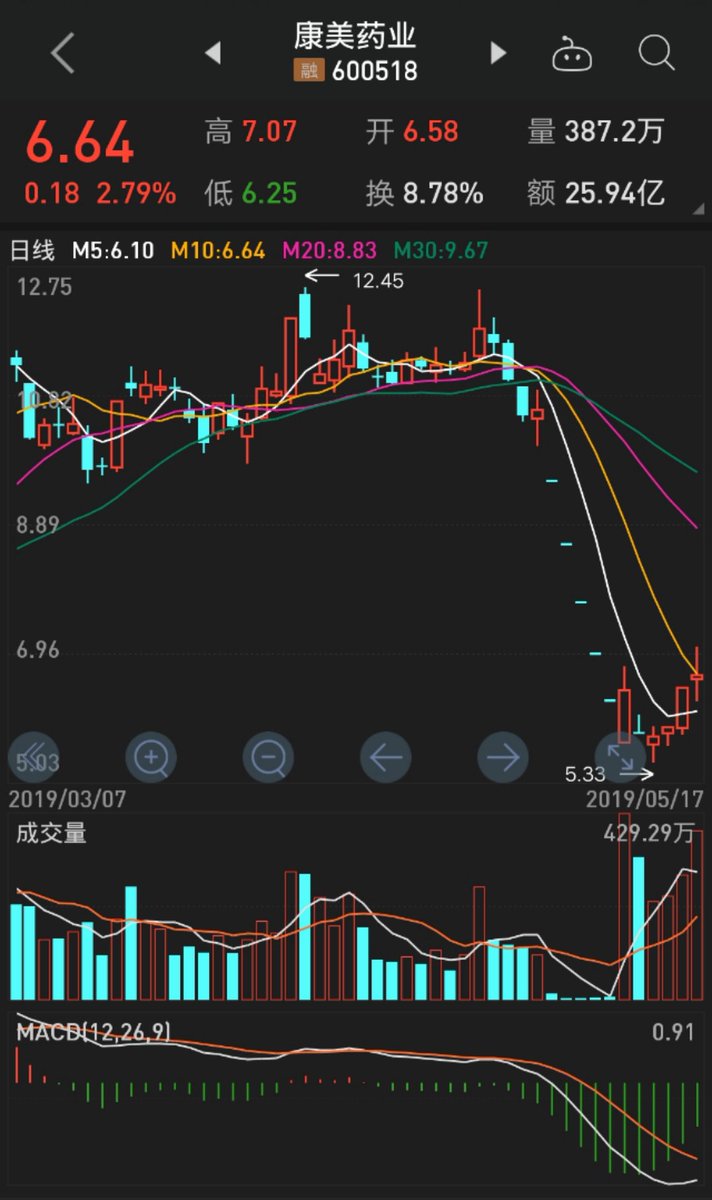Image resolution: width=712 pixels, height=1200 pixels.
Task: Go back to the previous screen
Action: tap(62, 53)
